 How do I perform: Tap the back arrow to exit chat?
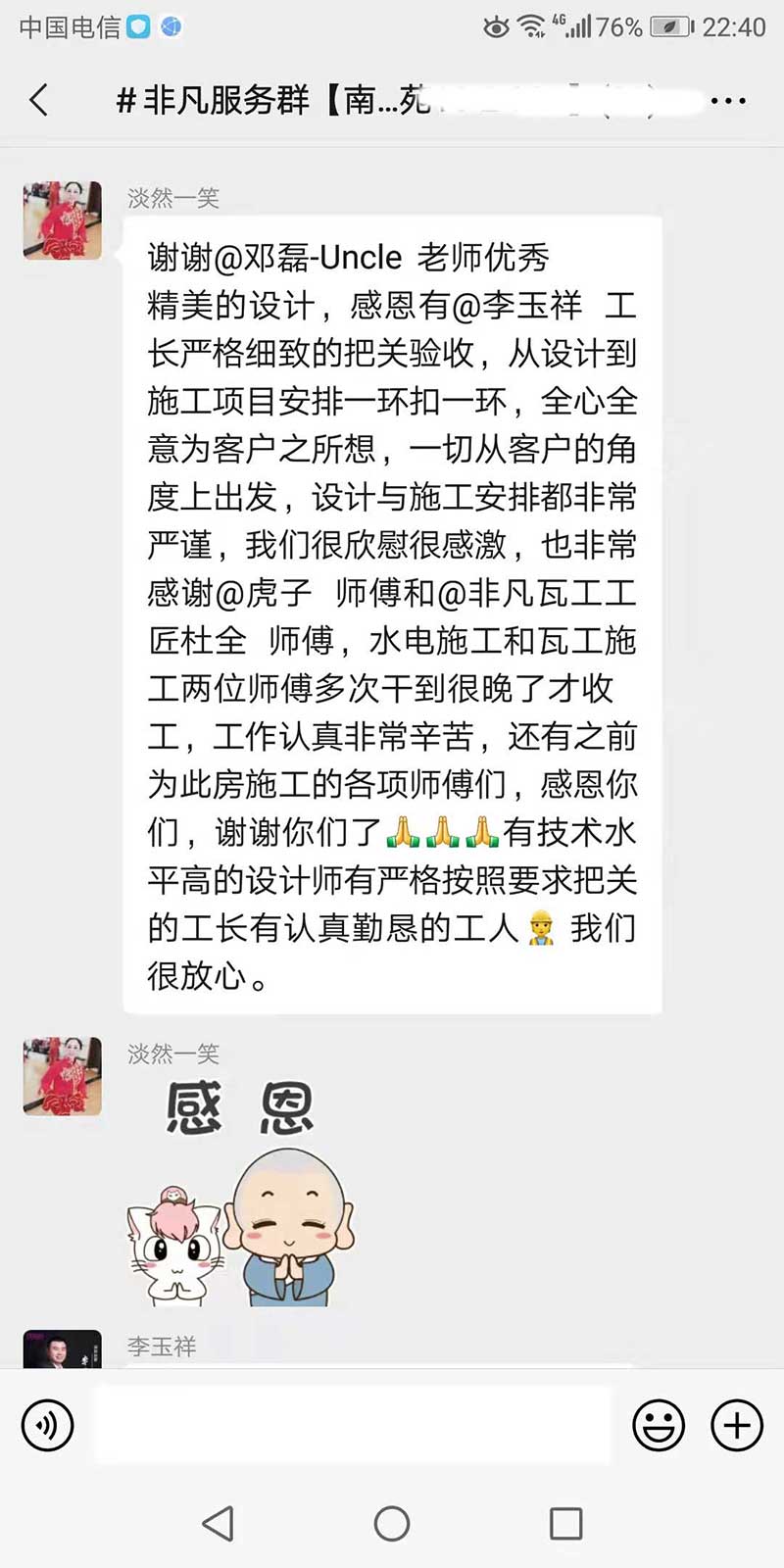tap(36, 99)
